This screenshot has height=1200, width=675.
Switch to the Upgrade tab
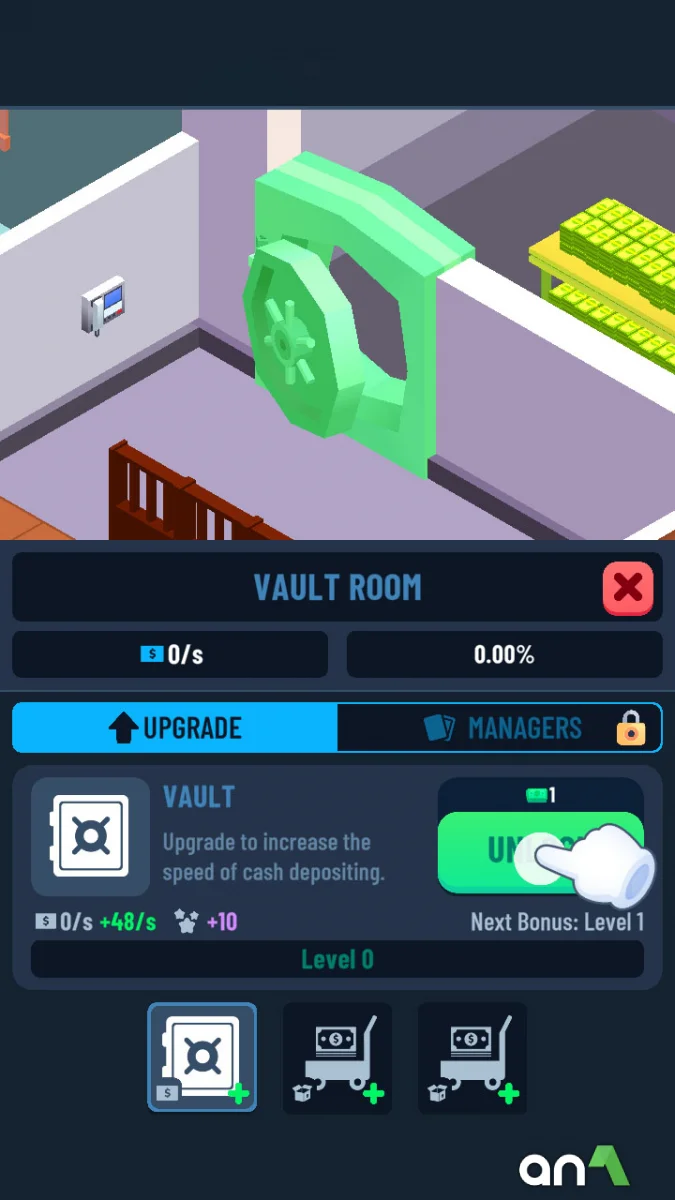pos(175,727)
